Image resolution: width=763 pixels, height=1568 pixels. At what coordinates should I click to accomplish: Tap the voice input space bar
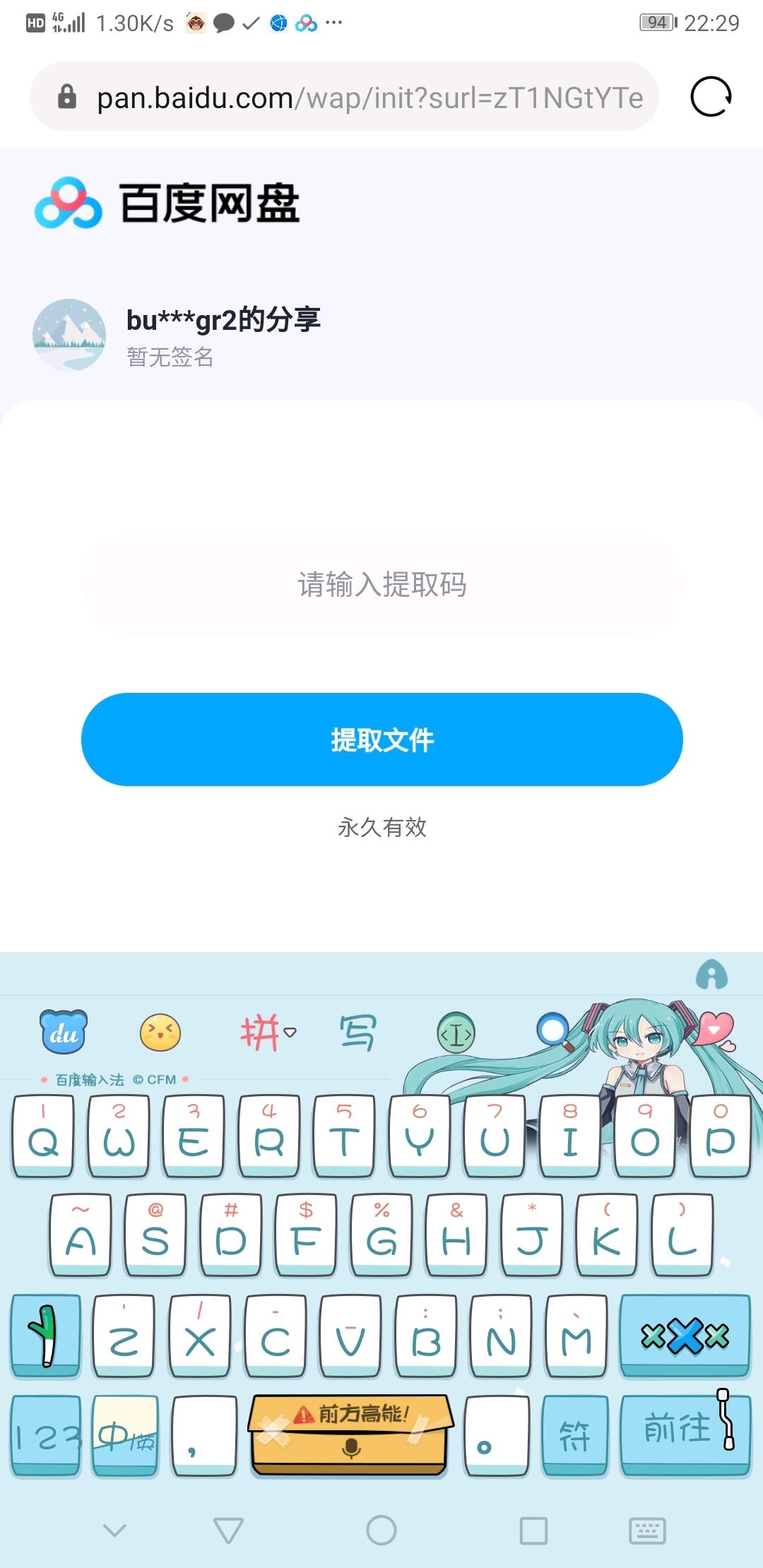pos(350,1434)
